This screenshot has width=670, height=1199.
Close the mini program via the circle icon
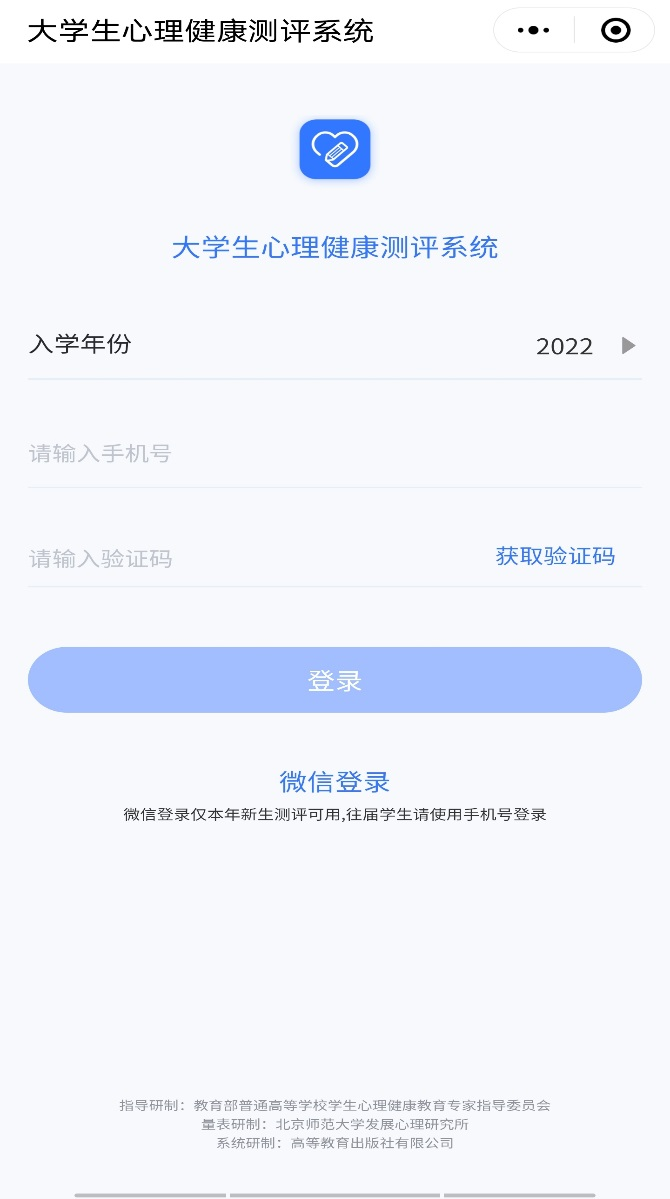point(615,31)
